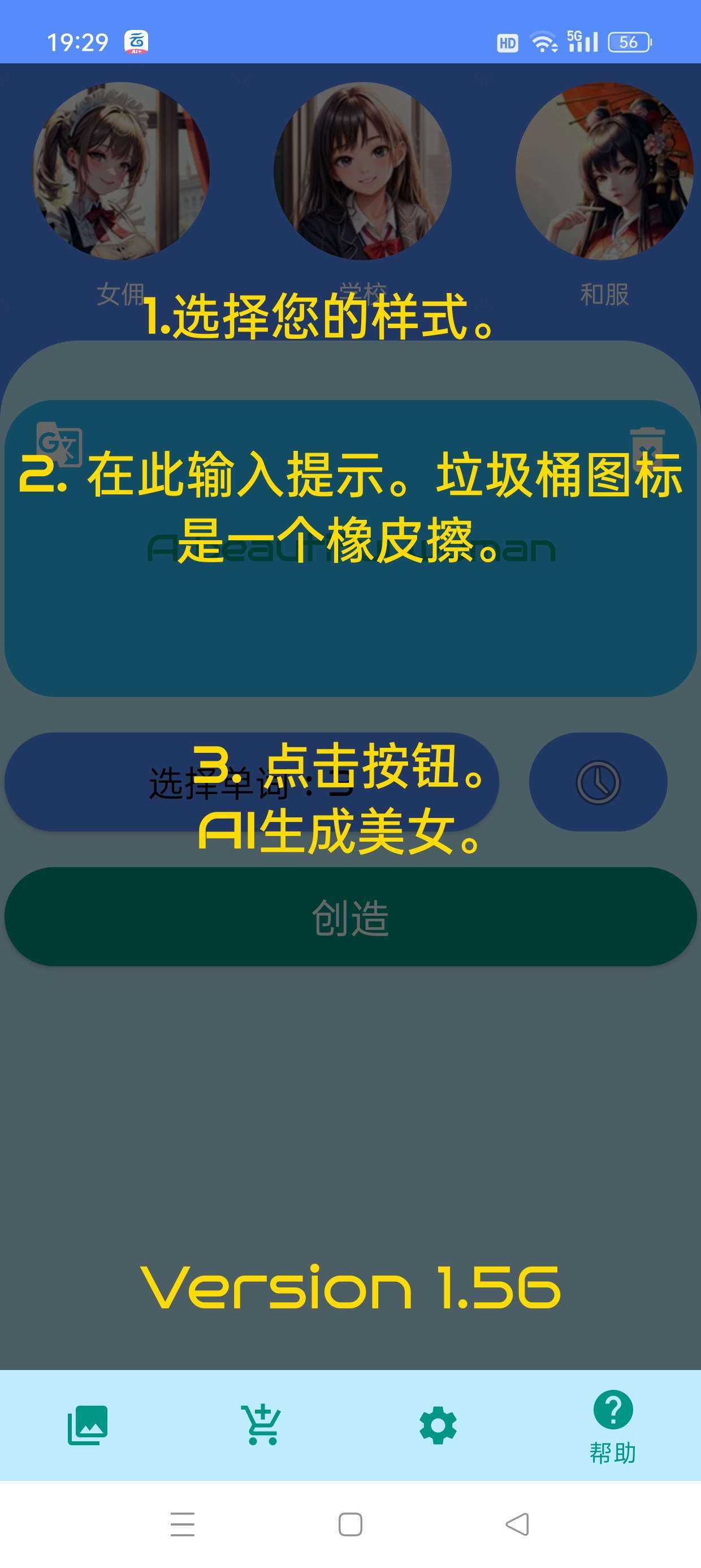Tap the translate icon in prompt box
This screenshot has width=701, height=1568.
click(59, 445)
